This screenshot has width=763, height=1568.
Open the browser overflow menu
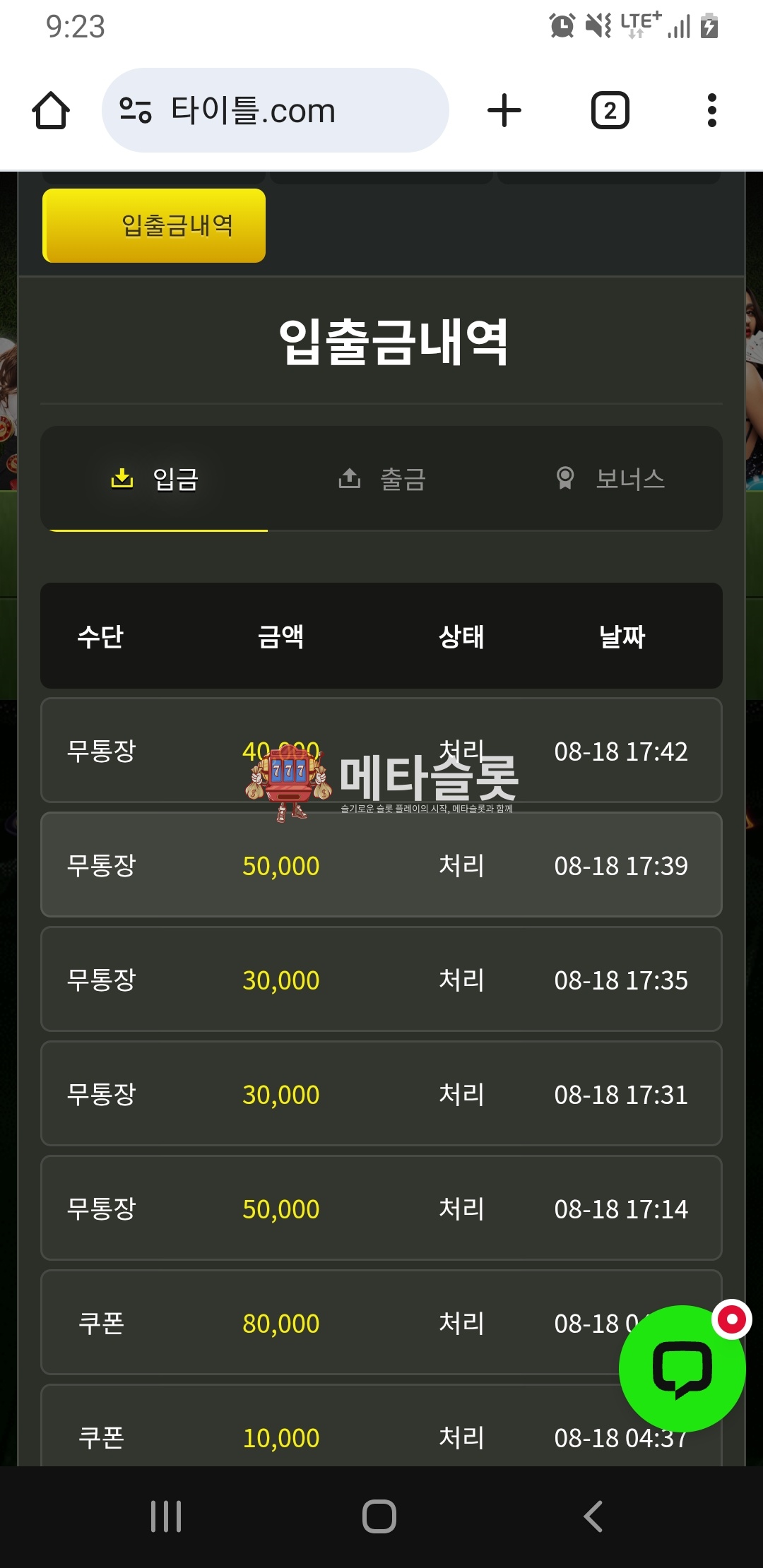711,111
